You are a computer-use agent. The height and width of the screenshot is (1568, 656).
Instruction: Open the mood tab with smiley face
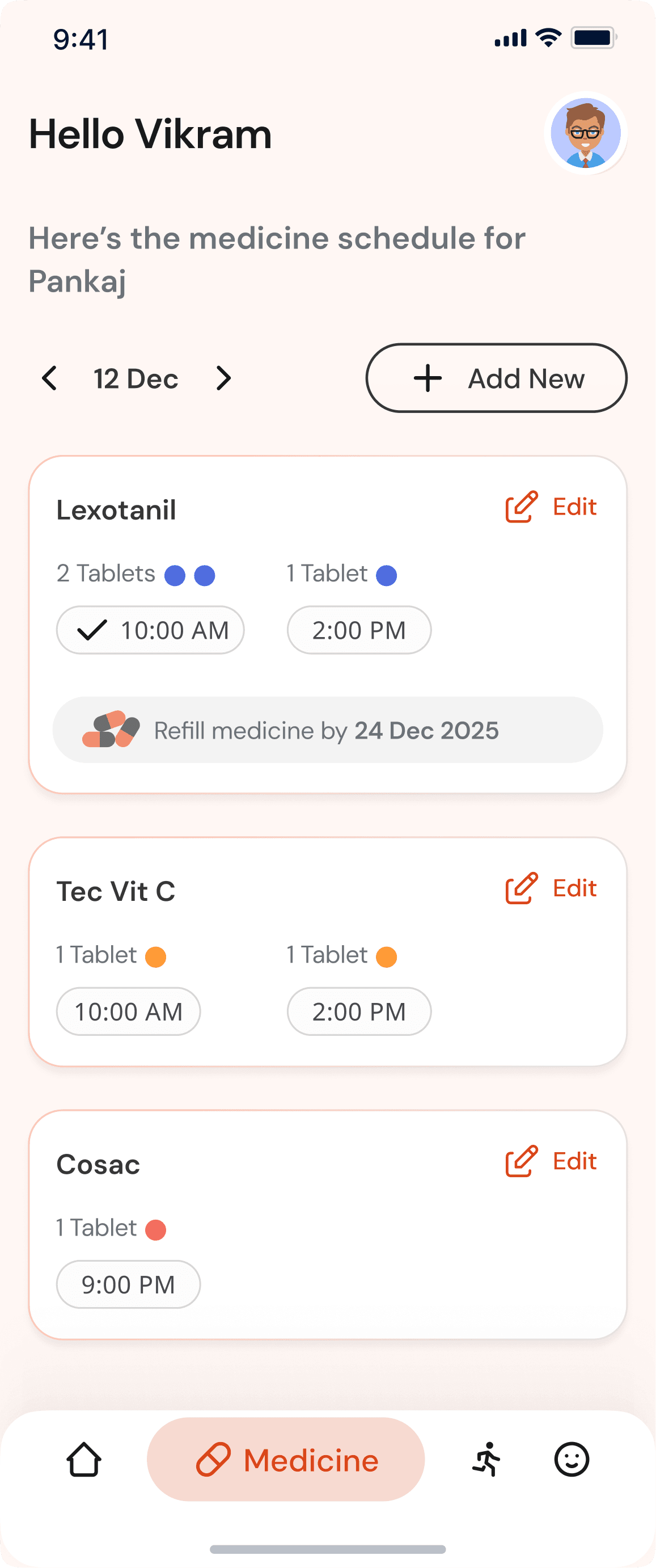click(x=572, y=1459)
